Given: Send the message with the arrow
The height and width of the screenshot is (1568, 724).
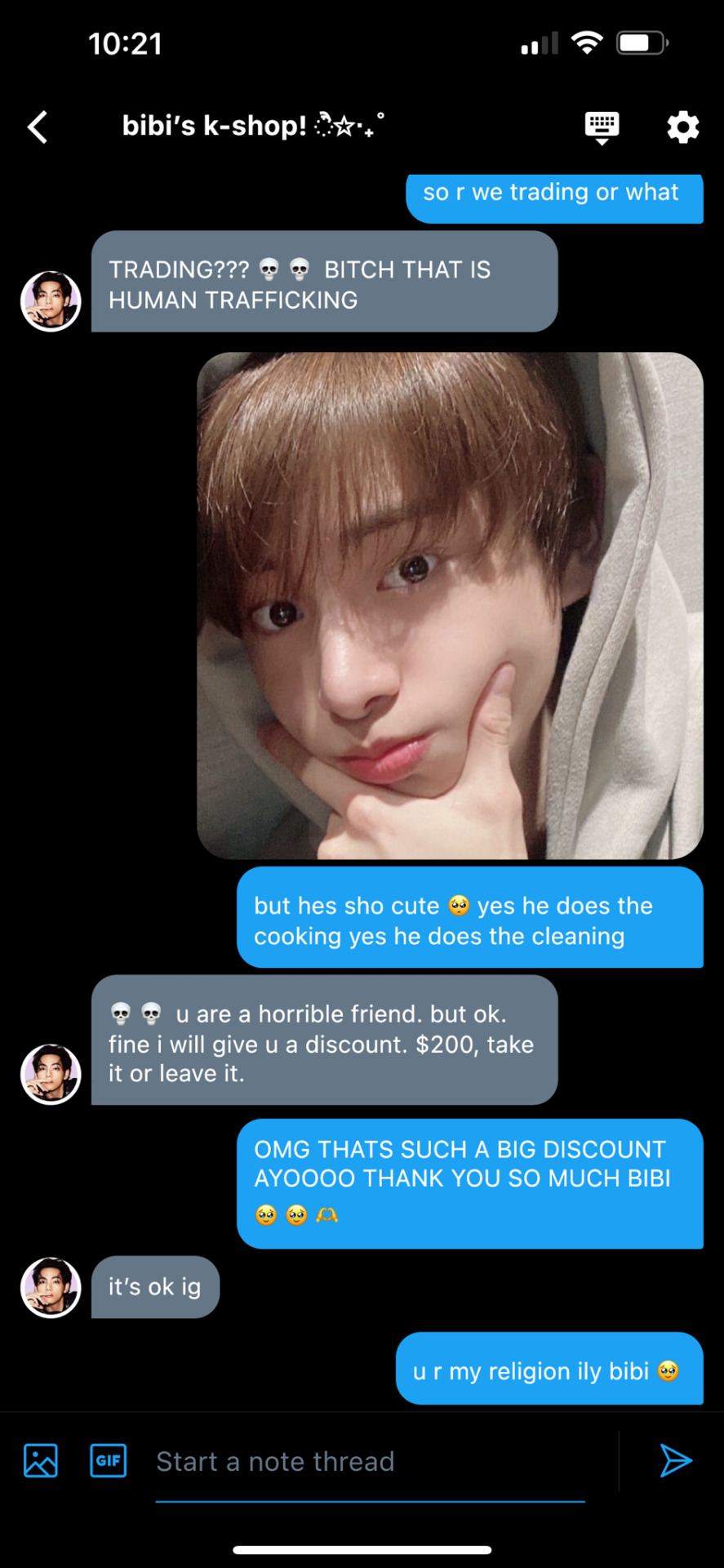Looking at the screenshot, I should tap(675, 1460).
